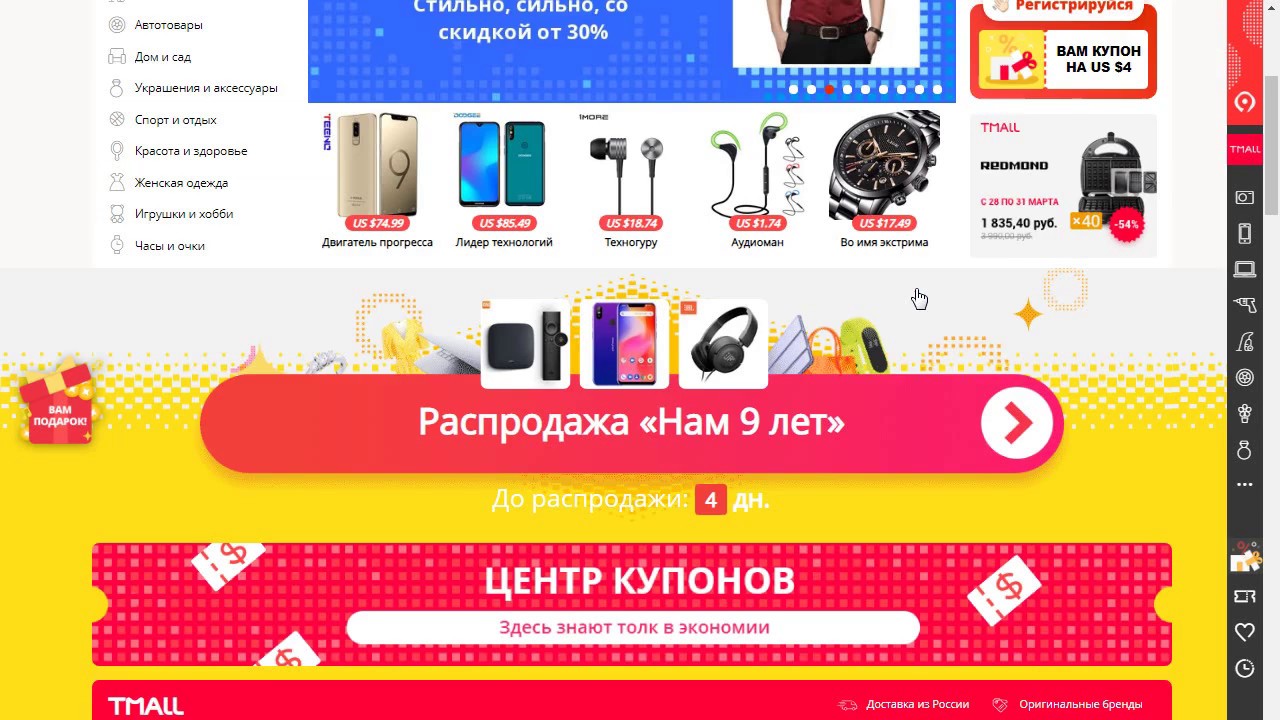This screenshot has width=1280, height=720.
Task: Open the Автотовары category
Action: 168,25
